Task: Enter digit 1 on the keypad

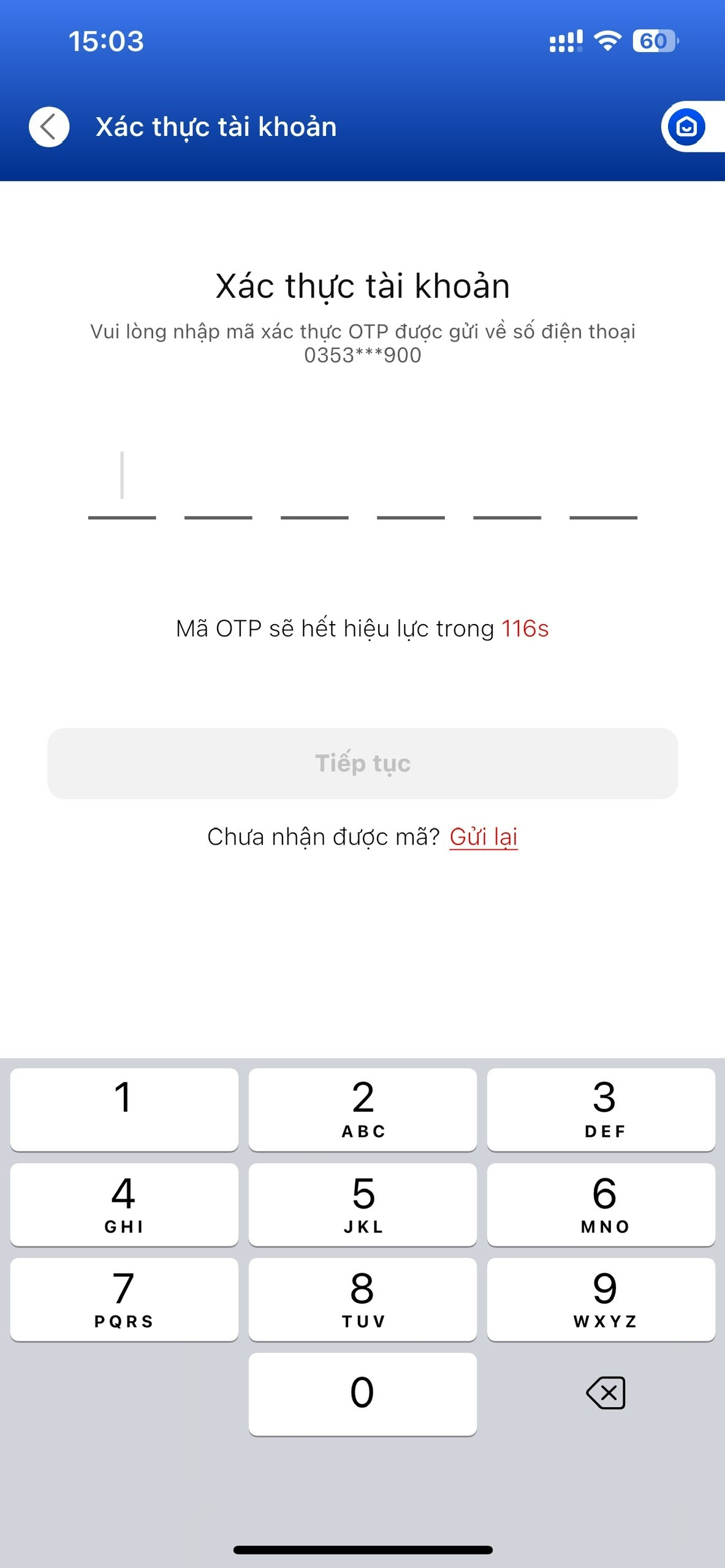Action: [x=124, y=1109]
